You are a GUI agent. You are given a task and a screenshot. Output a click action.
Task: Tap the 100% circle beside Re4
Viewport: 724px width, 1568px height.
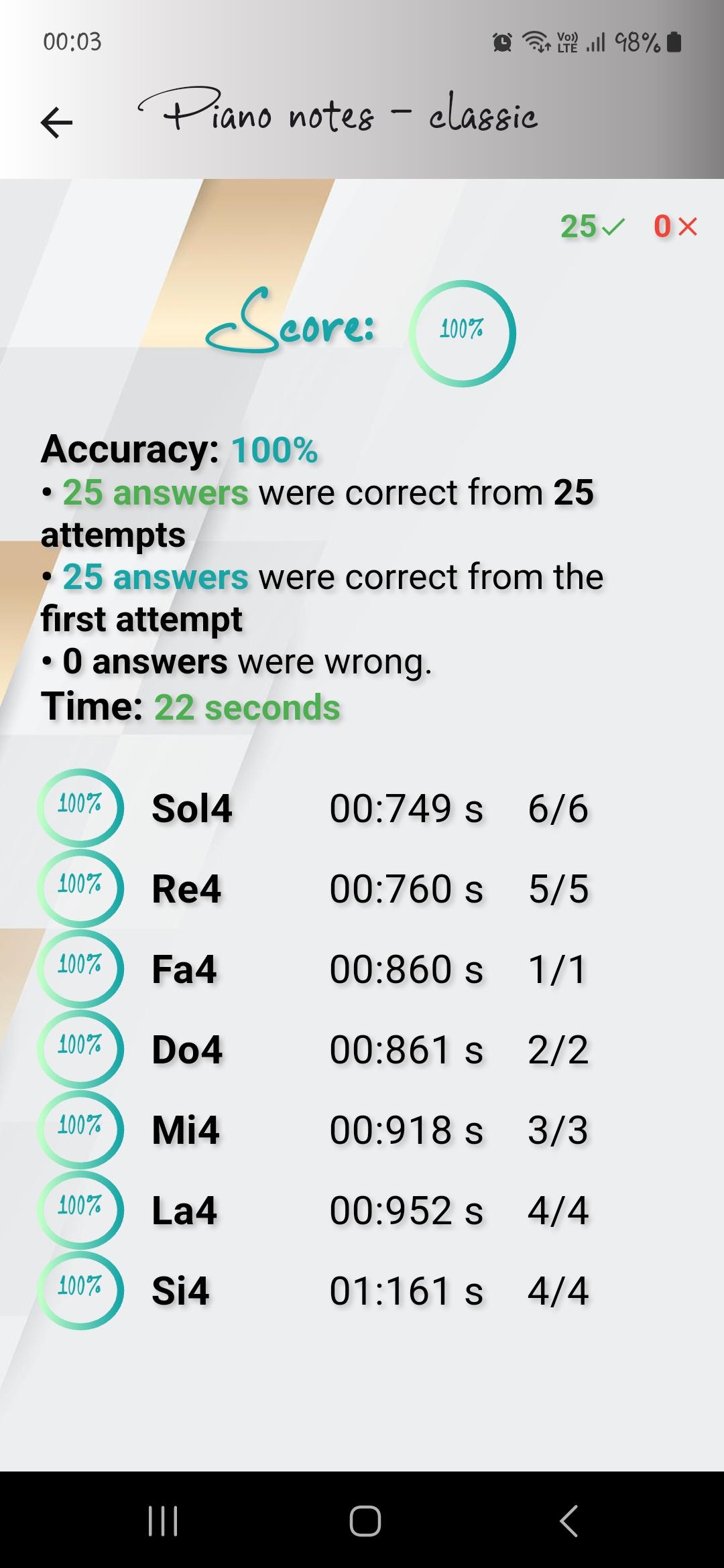pos(80,888)
